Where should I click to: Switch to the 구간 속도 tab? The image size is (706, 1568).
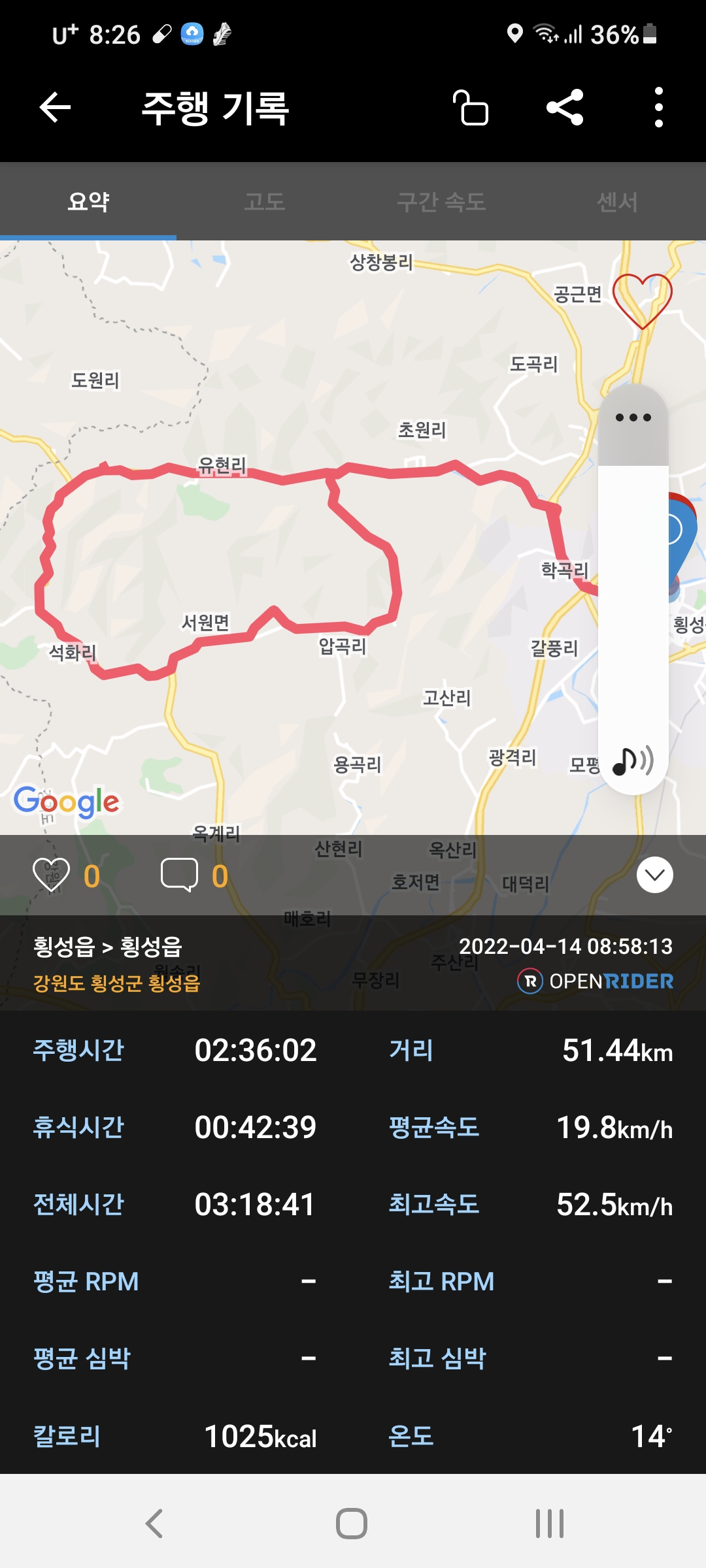[x=441, y=202]
